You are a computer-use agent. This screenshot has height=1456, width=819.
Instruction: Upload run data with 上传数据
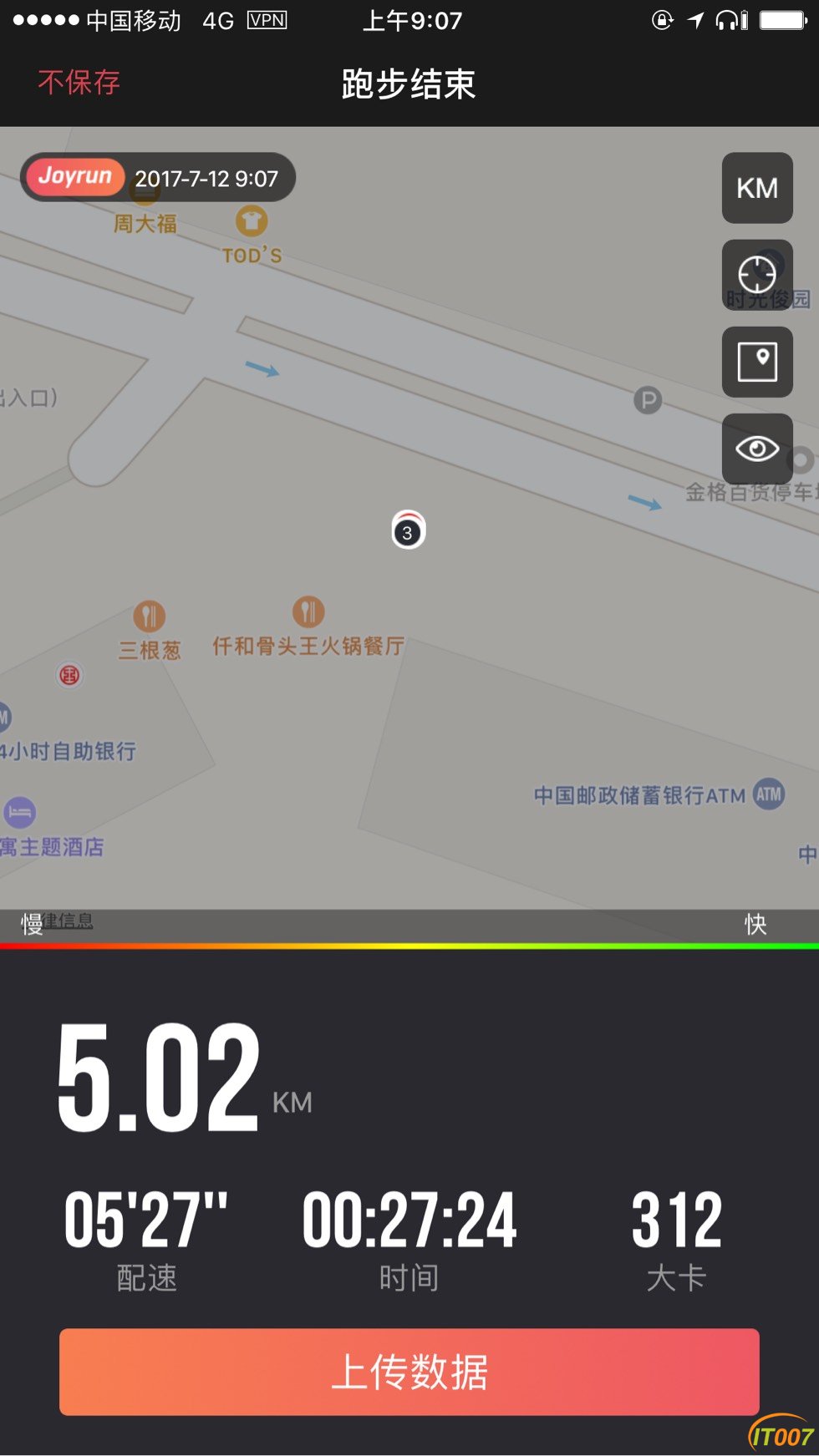click(x=409, y=1372)
